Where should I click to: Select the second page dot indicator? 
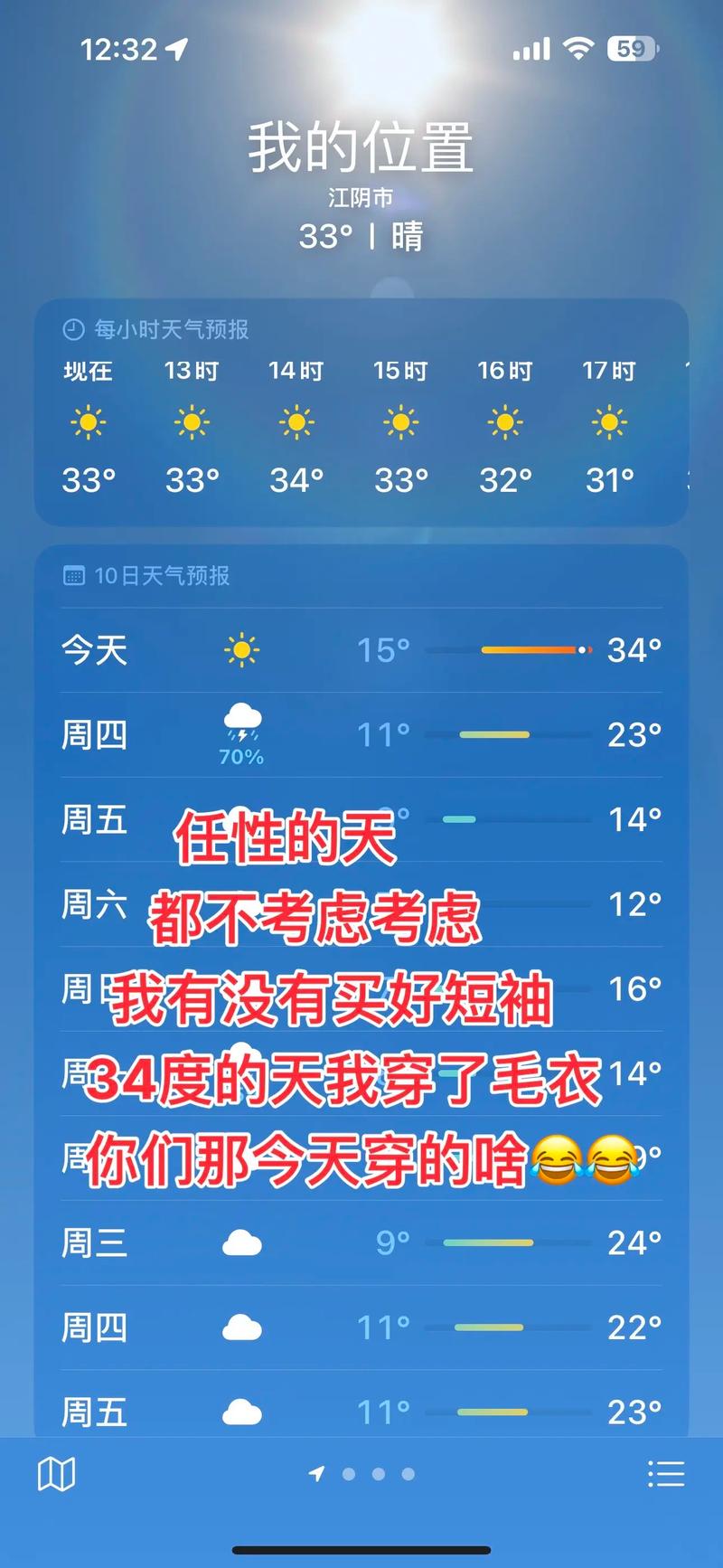pyautogui.click(x=378, y=1473)
